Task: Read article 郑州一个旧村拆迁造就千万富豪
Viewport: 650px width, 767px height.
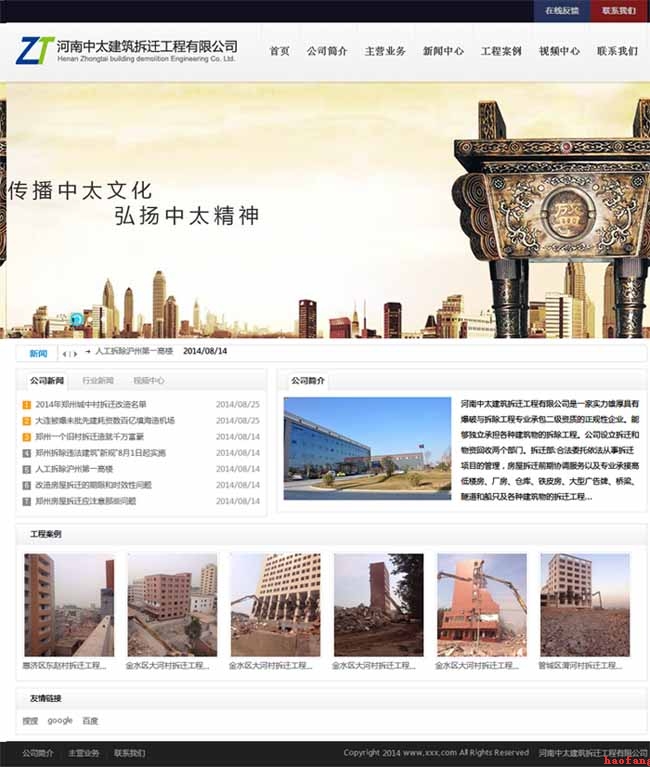Action: pos(89,436)
